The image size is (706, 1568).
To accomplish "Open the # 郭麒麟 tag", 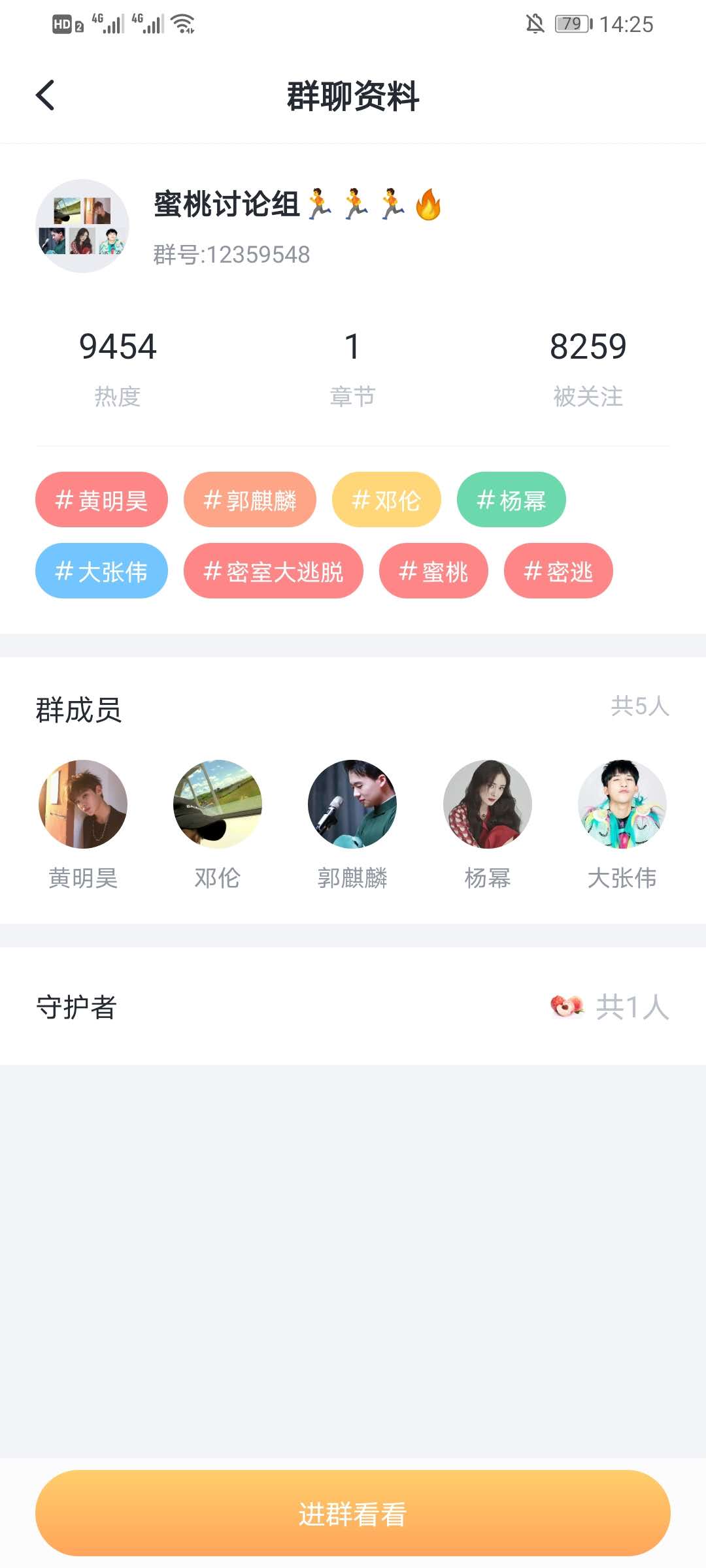I will [x=250, y=500].
